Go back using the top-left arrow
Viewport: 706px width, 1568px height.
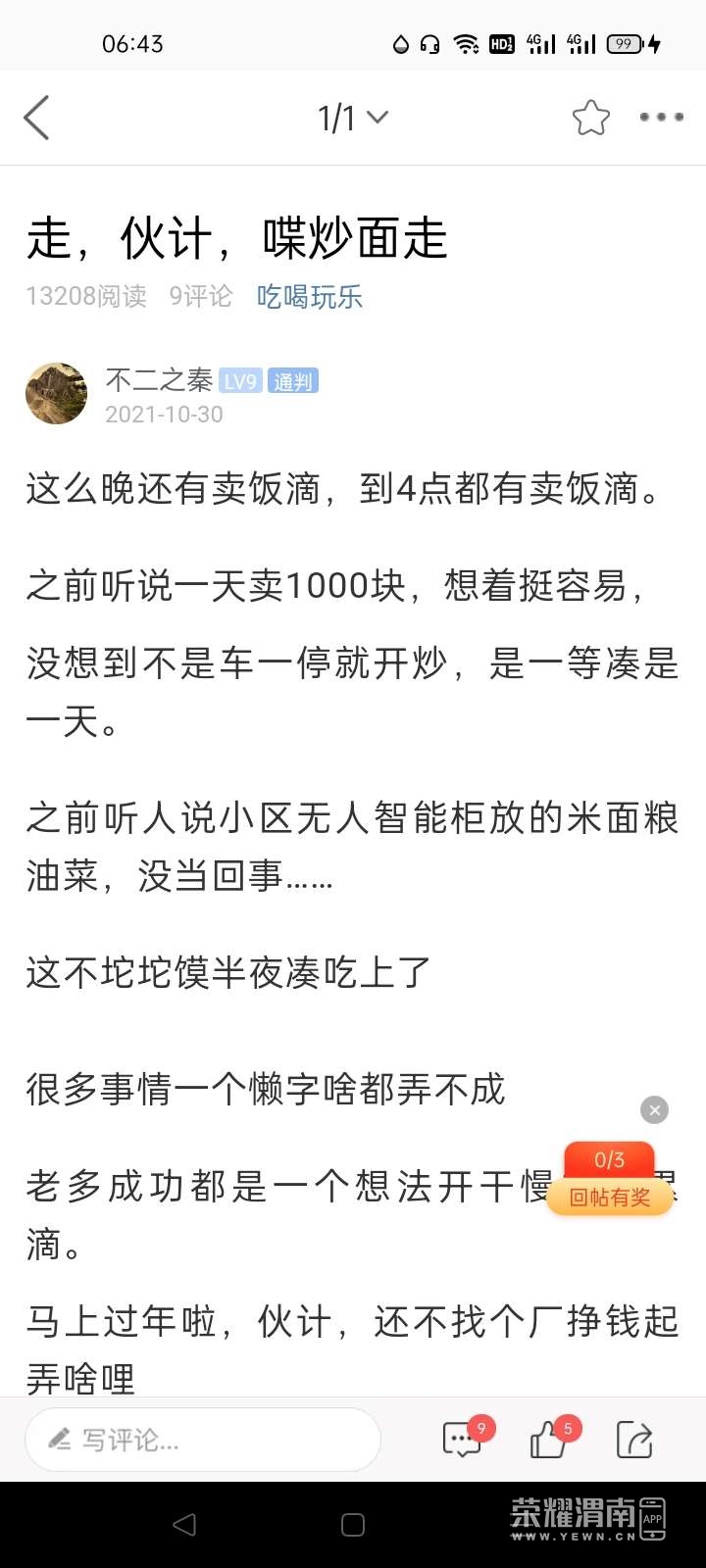[x=37, y=118]
